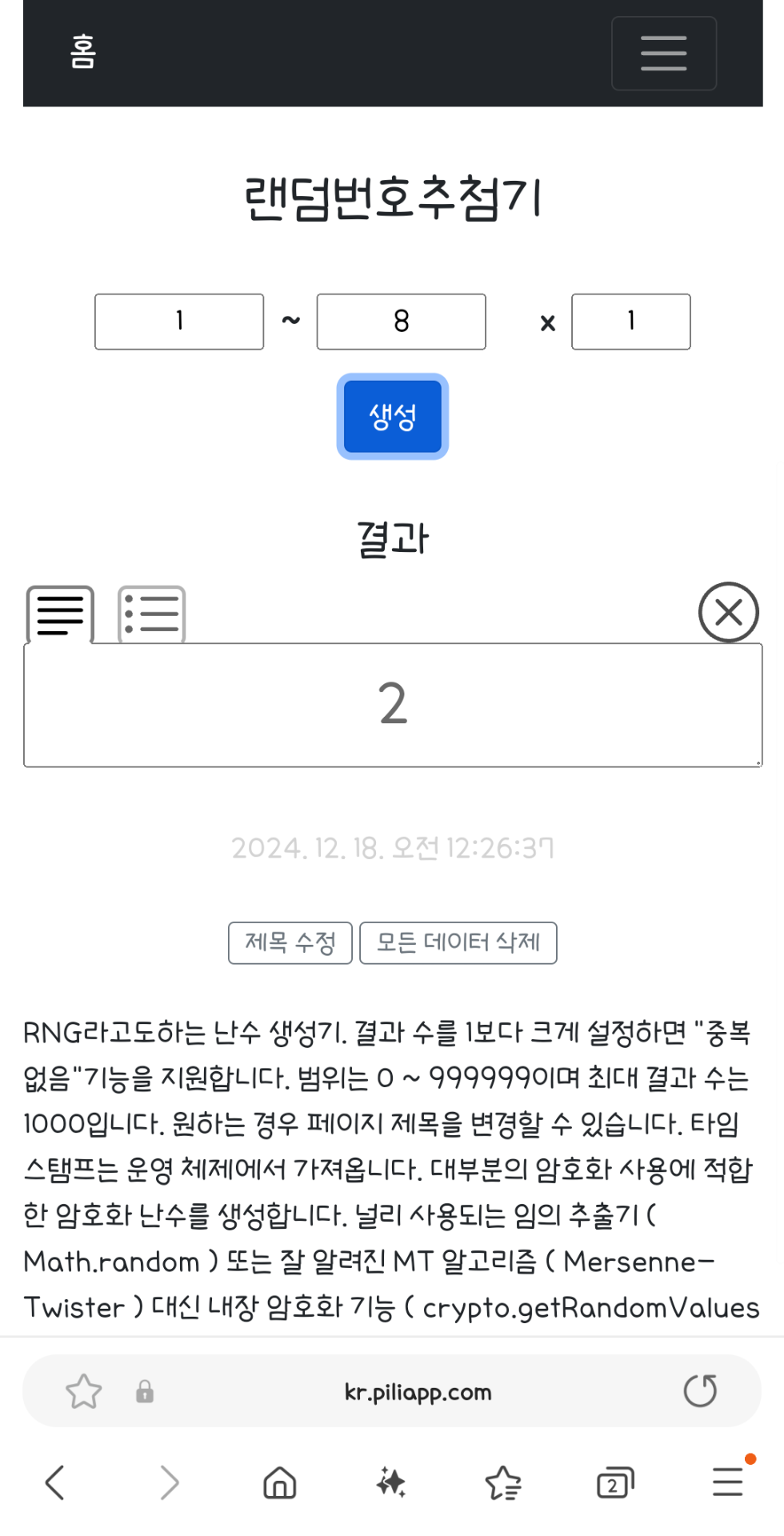Switch to the plain text result tab
The image size is (784, 1536).
60,614
